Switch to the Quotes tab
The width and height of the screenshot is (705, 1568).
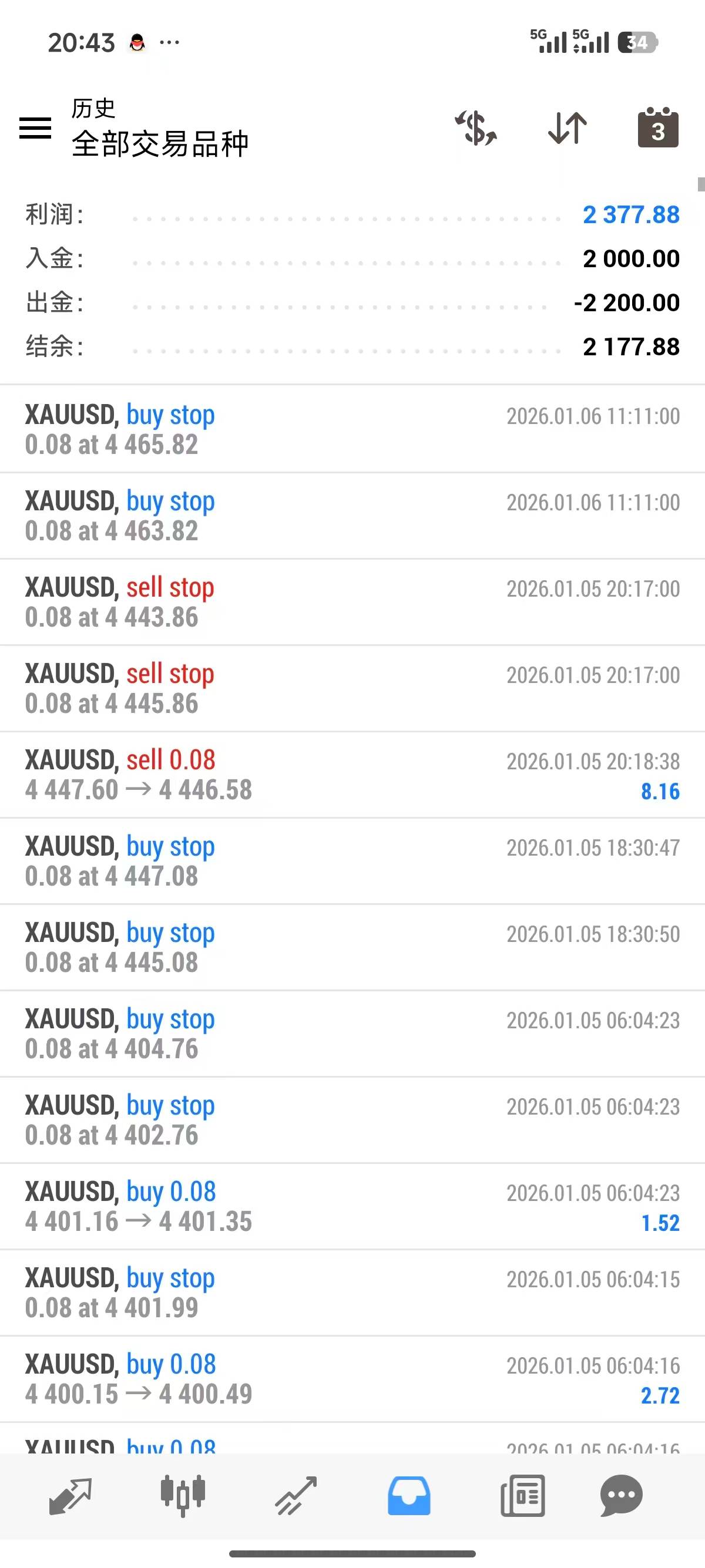(x=70, y=1495)
